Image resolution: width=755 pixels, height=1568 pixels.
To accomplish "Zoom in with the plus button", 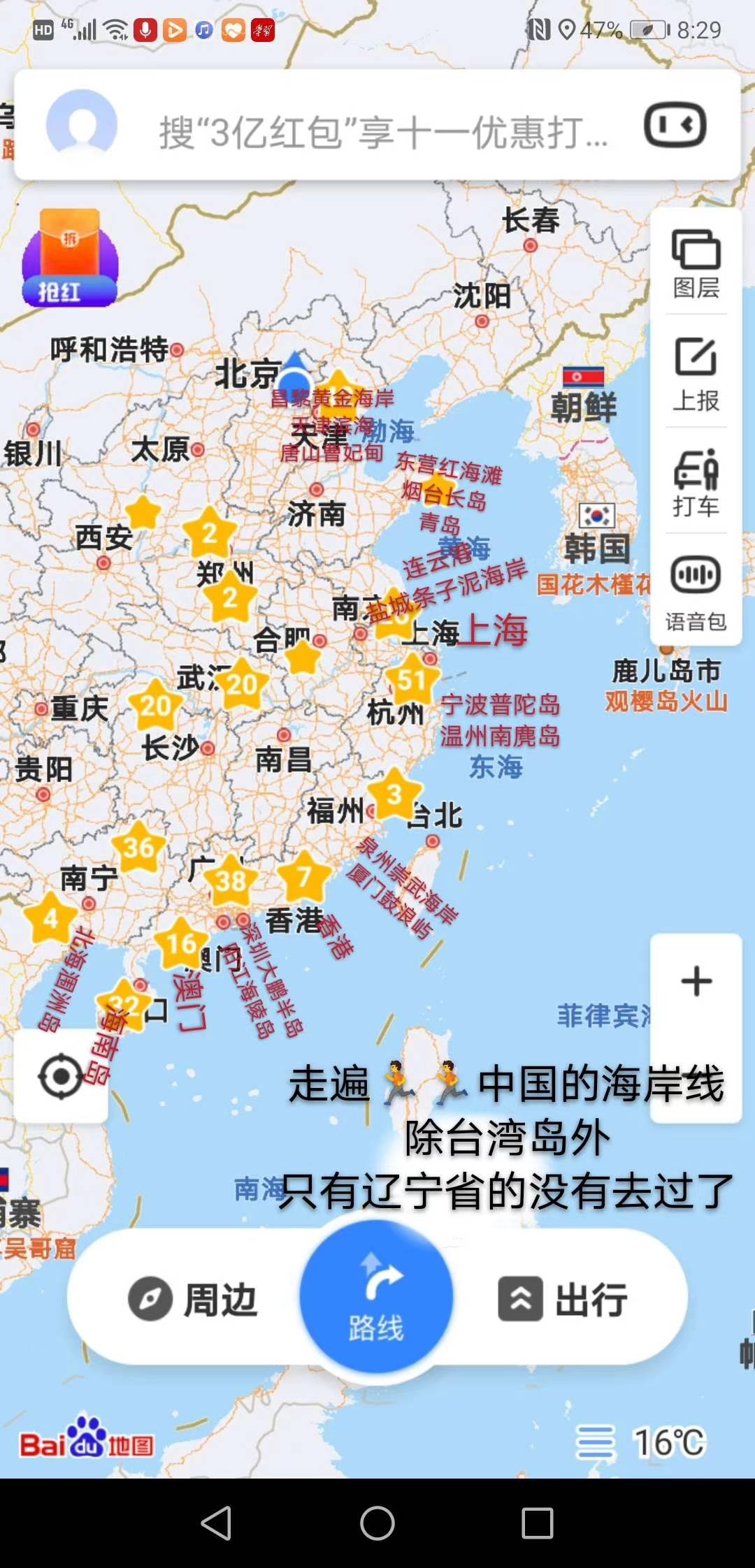I will (696, 982).
